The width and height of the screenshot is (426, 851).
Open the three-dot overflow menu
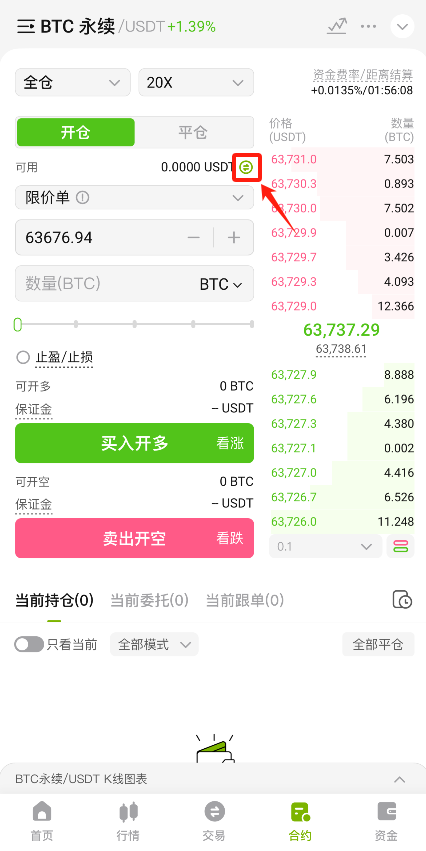click(x=368, y=26)
